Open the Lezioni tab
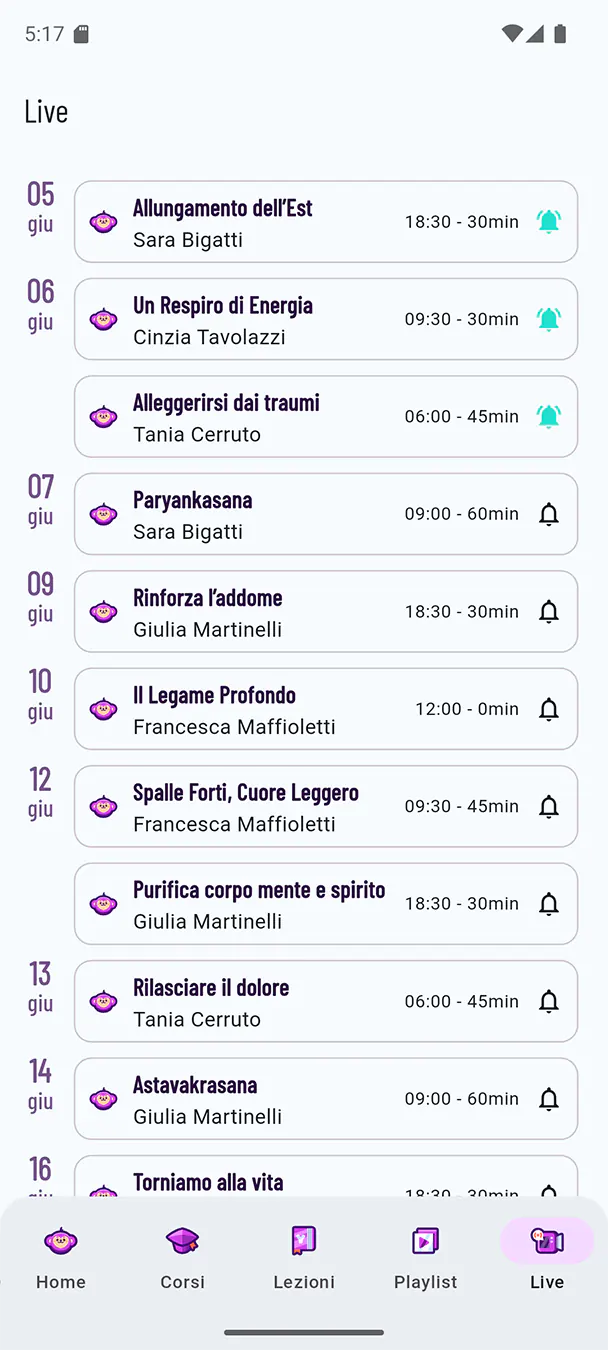 [x=304, y=1257]
